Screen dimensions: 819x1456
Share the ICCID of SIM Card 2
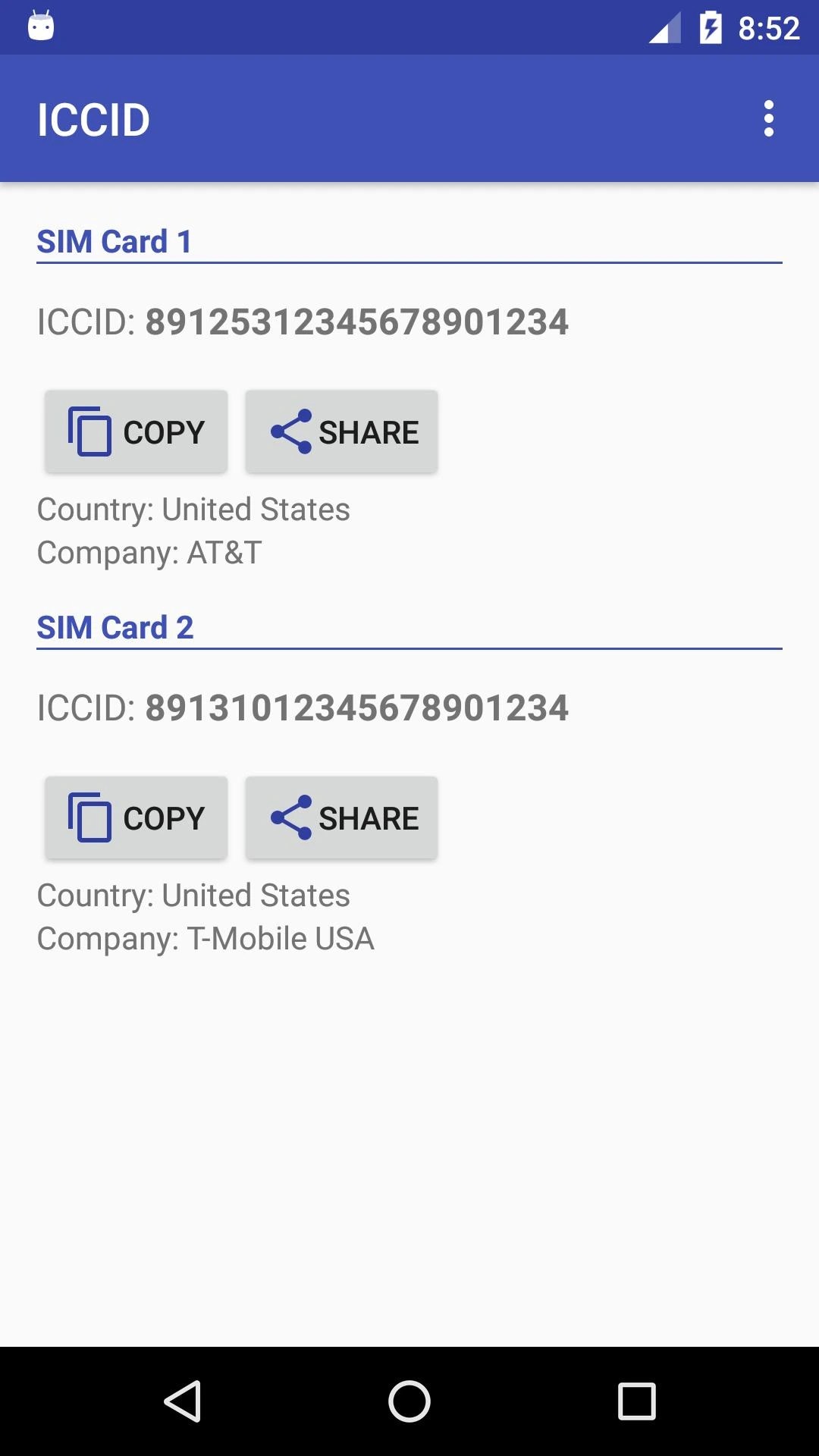340,817
